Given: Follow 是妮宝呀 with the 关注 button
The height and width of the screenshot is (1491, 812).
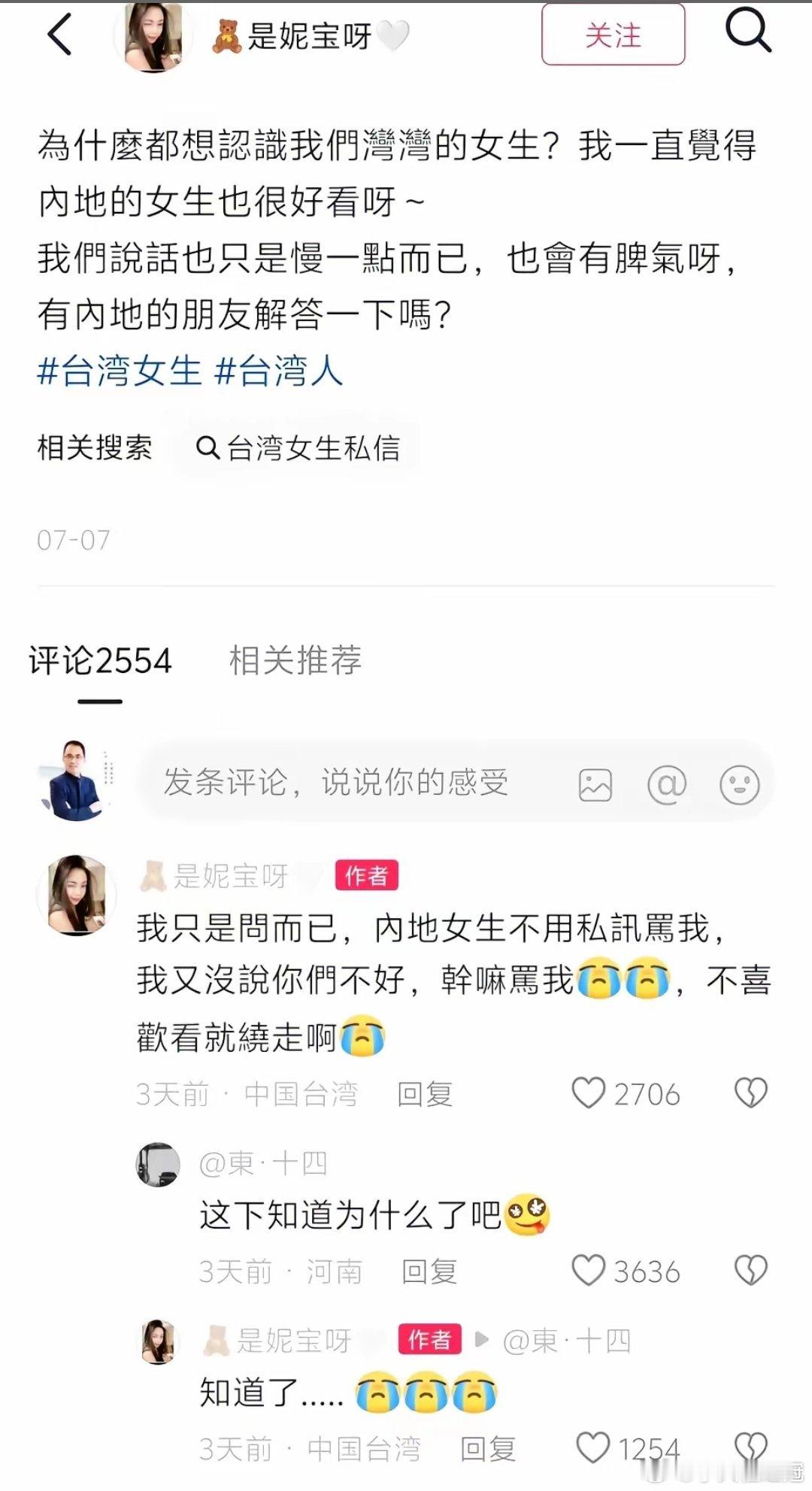Looking at the screenshot, I should 613,35.
